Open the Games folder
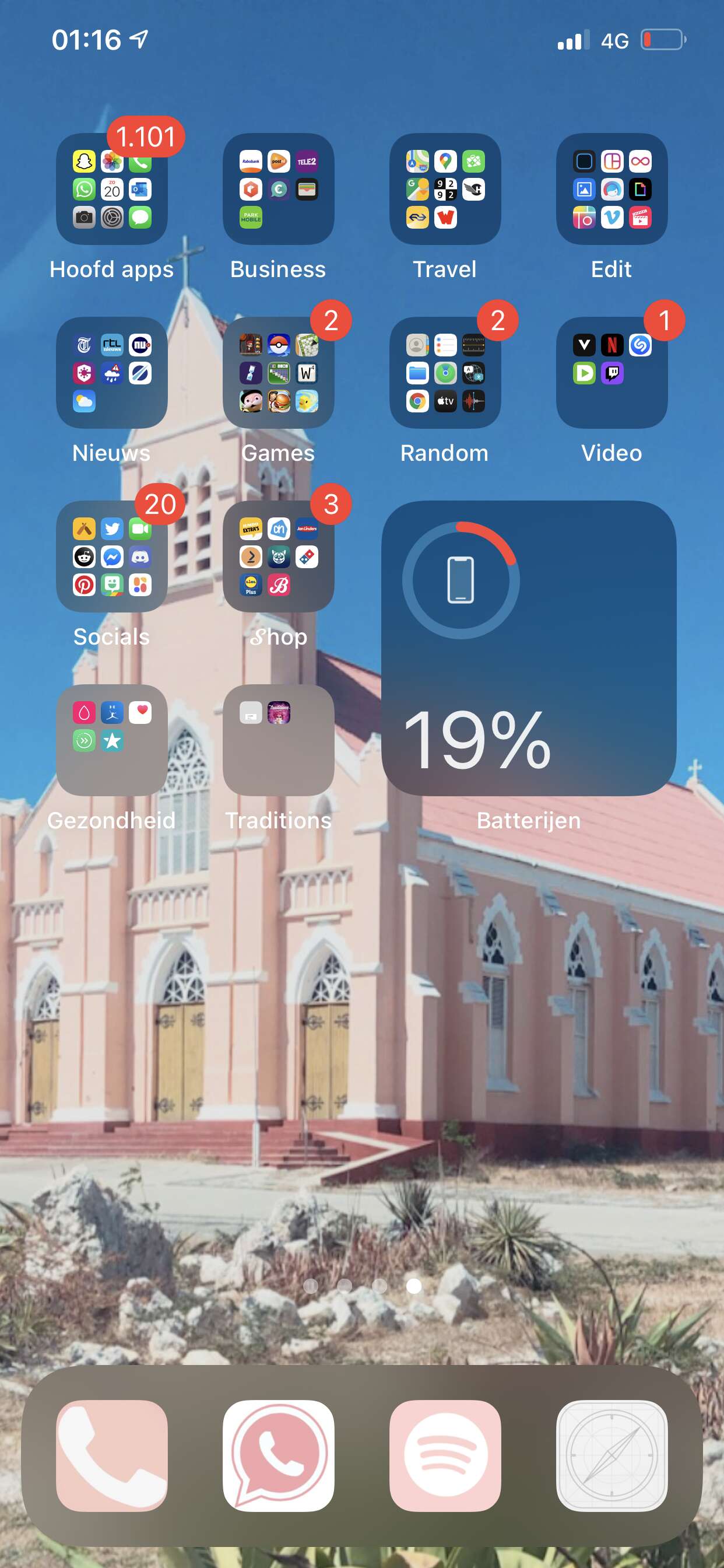 278,373
